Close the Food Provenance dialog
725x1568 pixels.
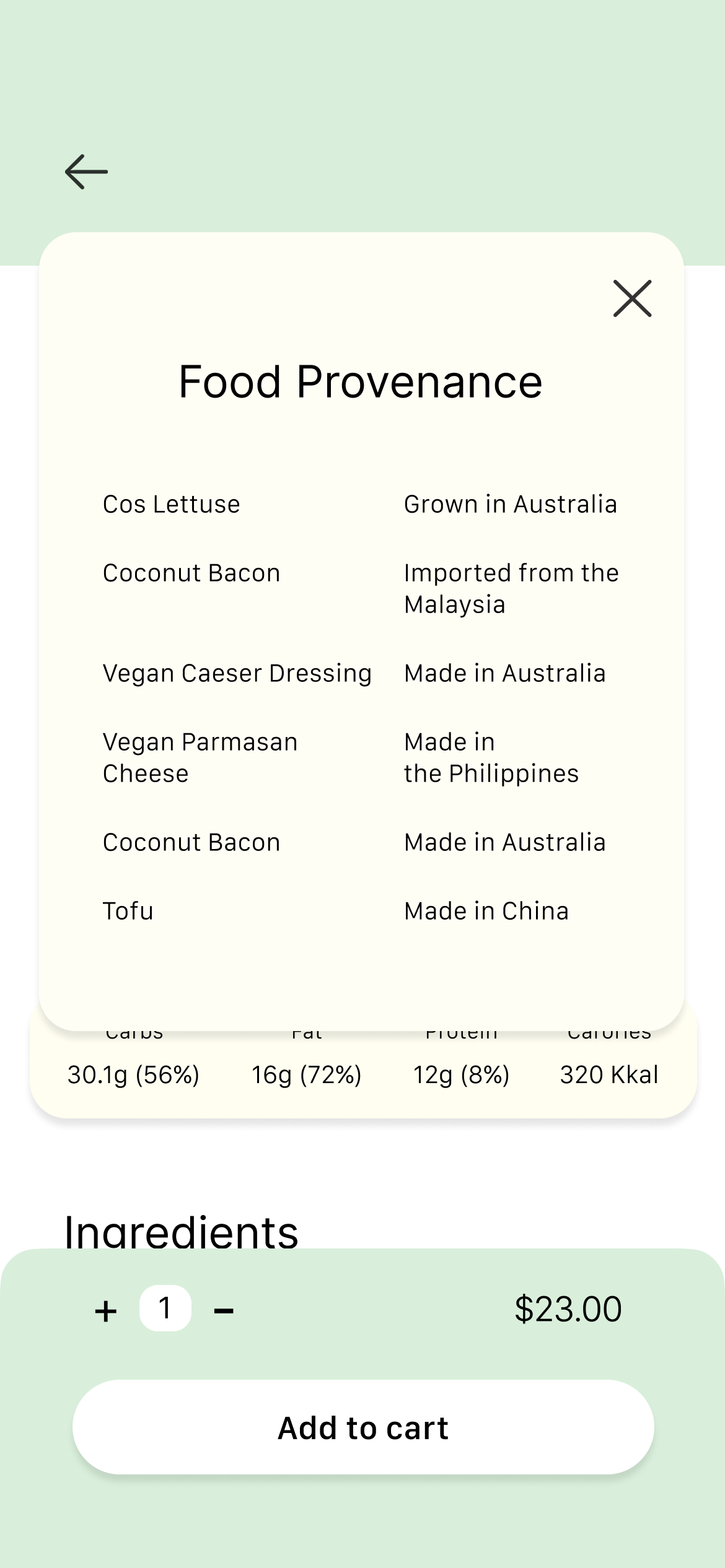pos(632,298)
